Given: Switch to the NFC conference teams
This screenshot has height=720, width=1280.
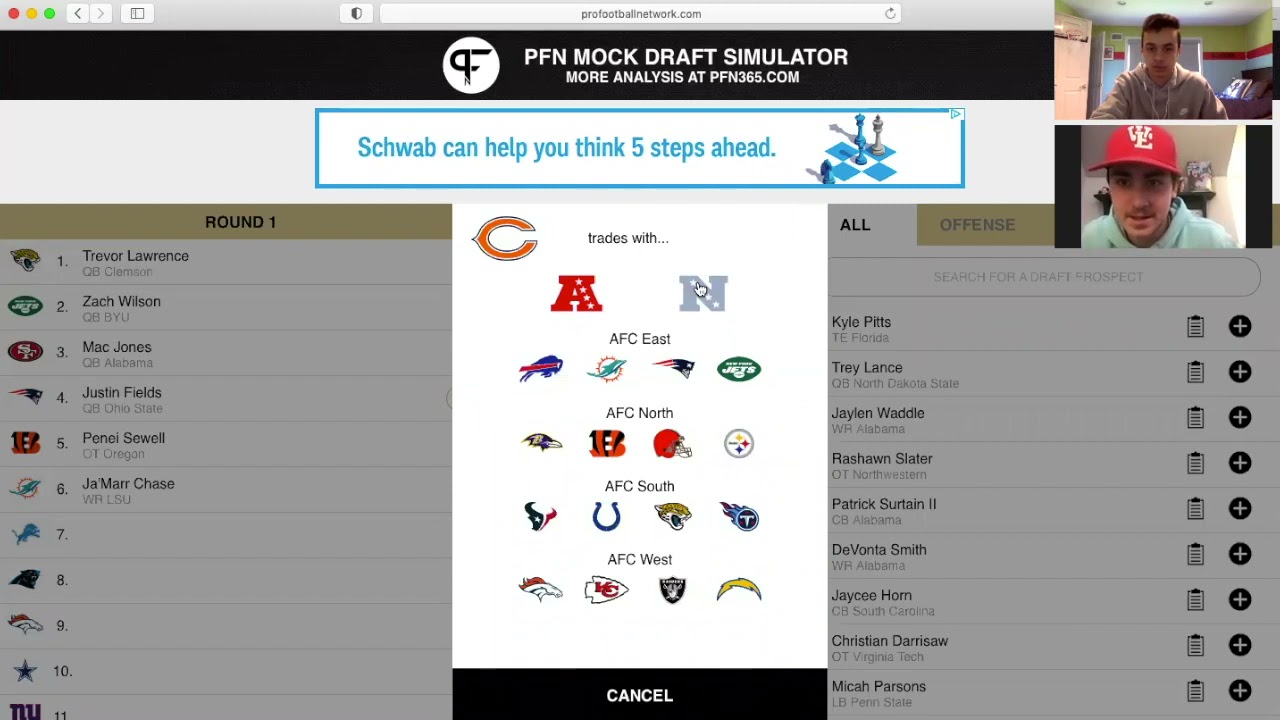Looking at the screenshot, I should (x=703, y=294).
